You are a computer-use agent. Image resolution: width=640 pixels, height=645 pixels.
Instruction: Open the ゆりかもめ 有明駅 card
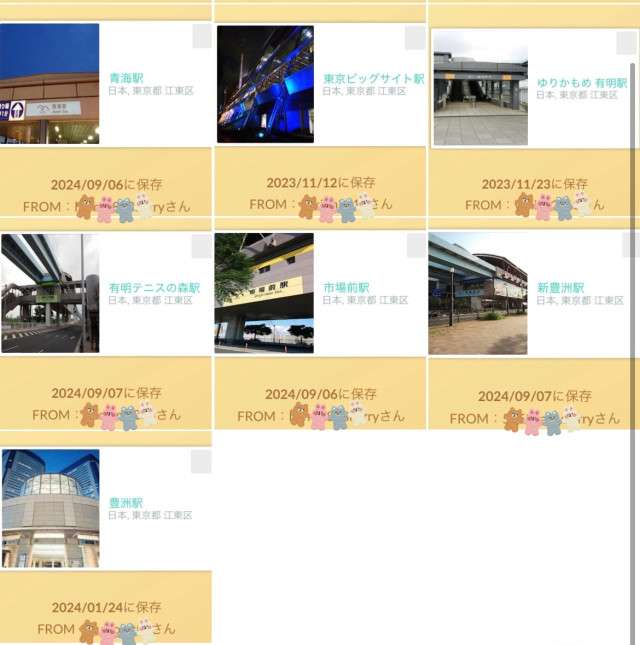pos(574,82)
